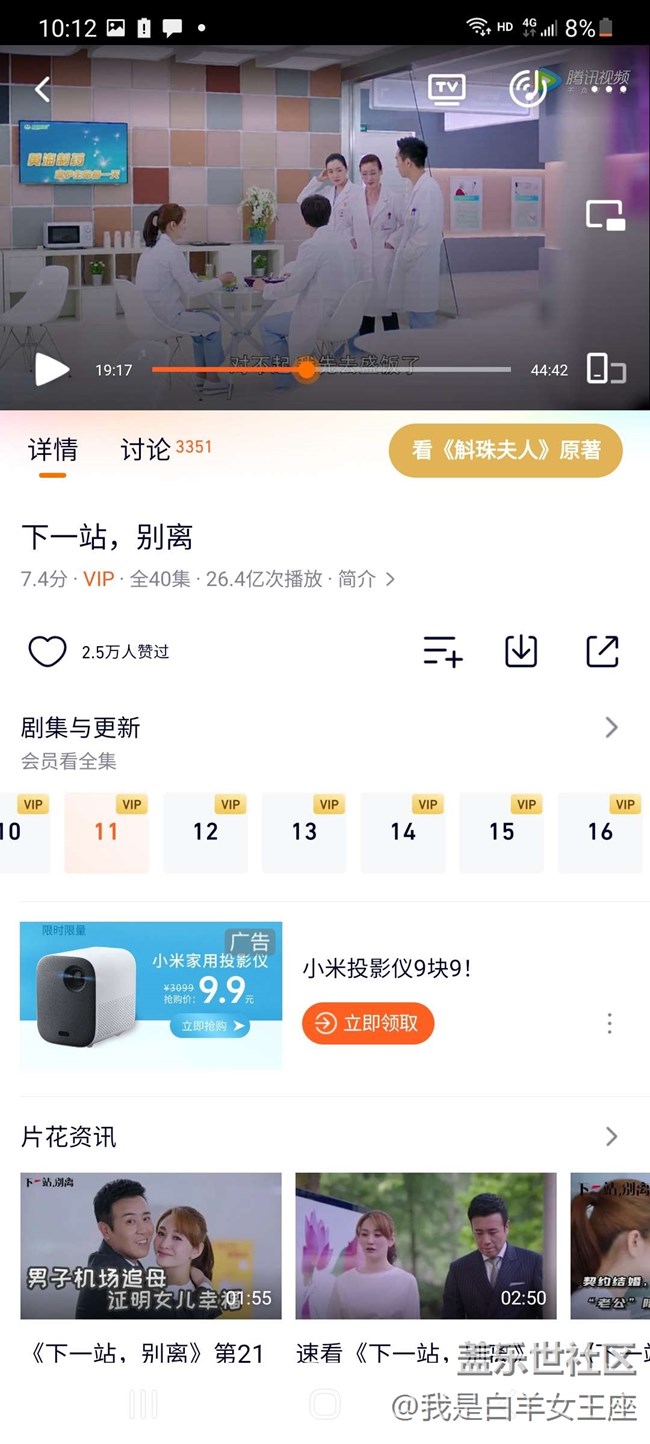Open the 片花资讯 section
Screen dimensions: 650x1444
tap(611, 1137)
